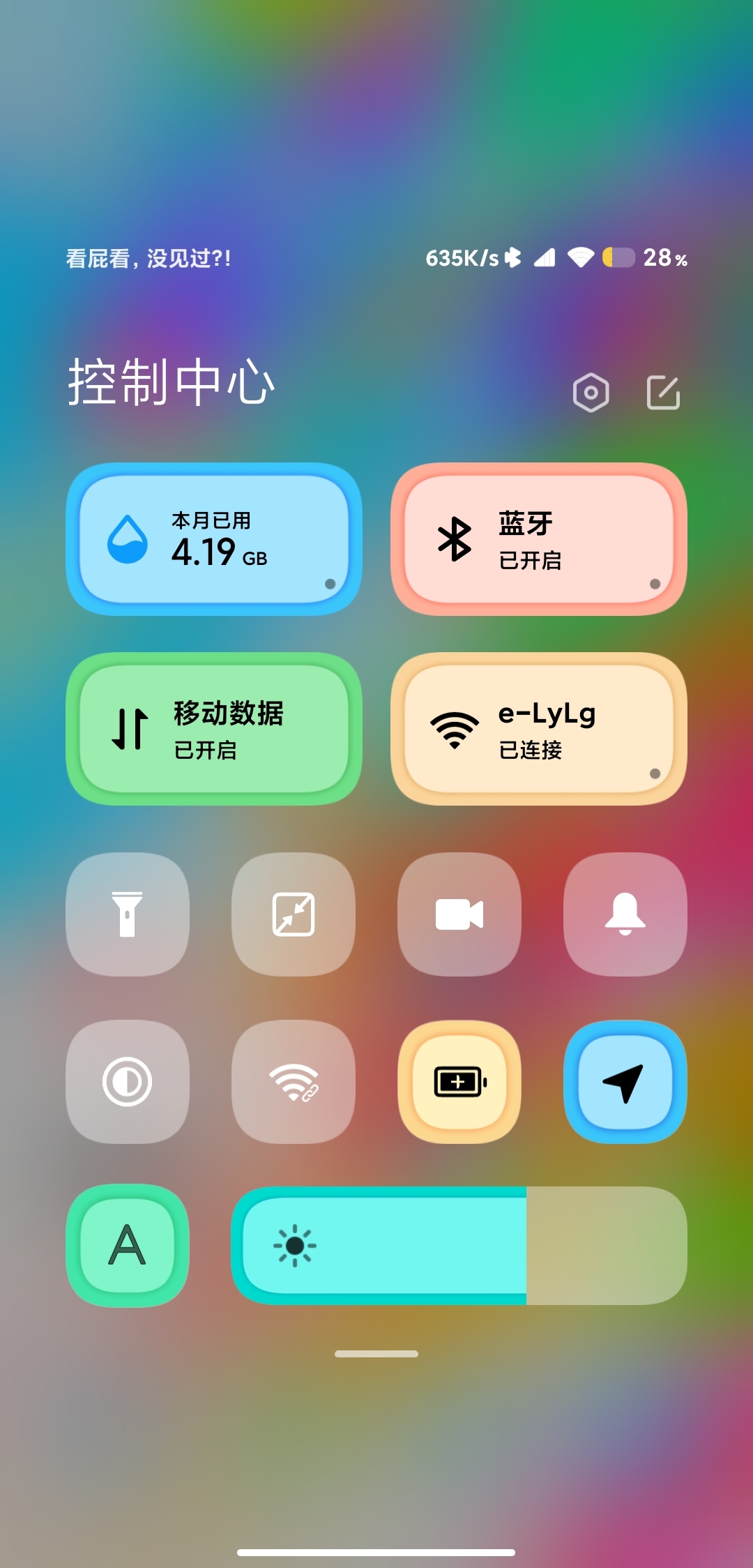Screen dimensions: 753x1568
Task: Open Wi-Fi sharing hotspot control
Action: pos(293,1081)
